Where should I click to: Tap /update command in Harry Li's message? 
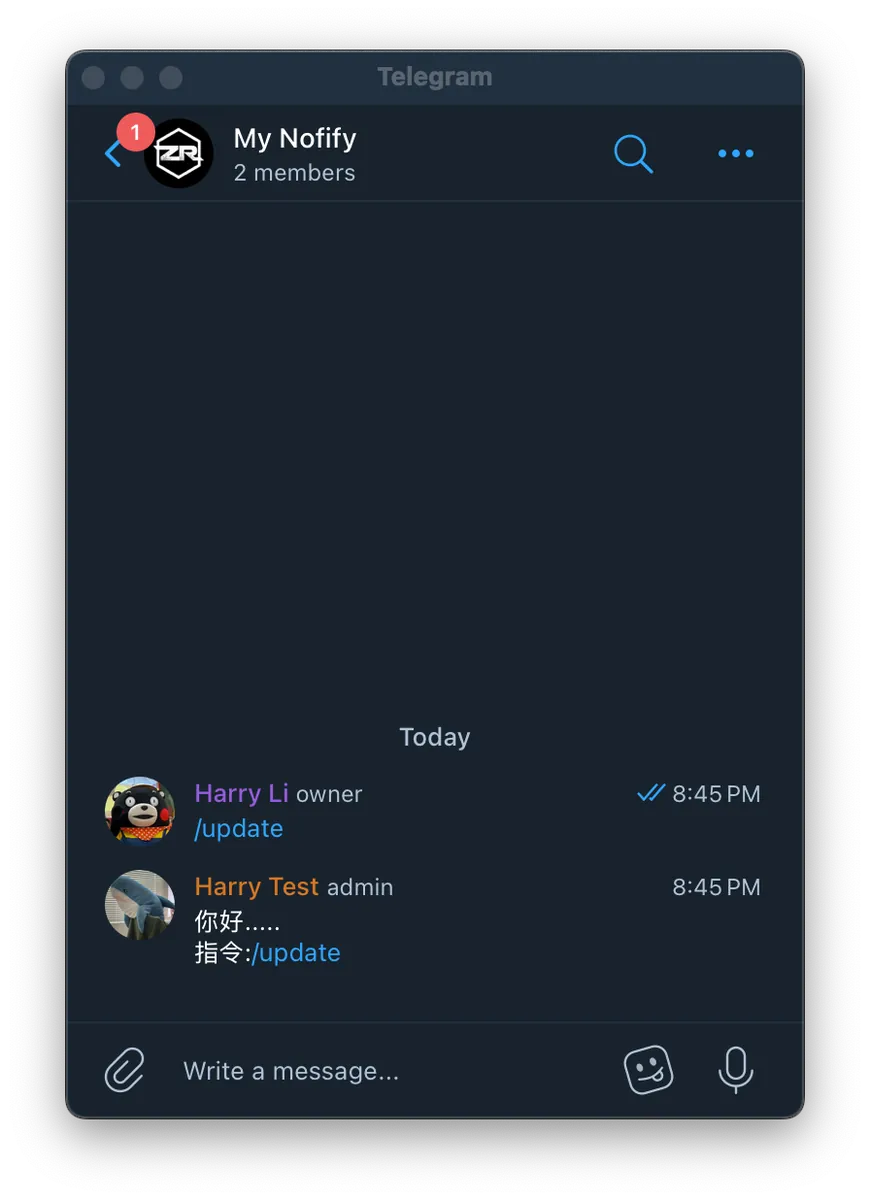pyautogui.click(x=239, y=829)
